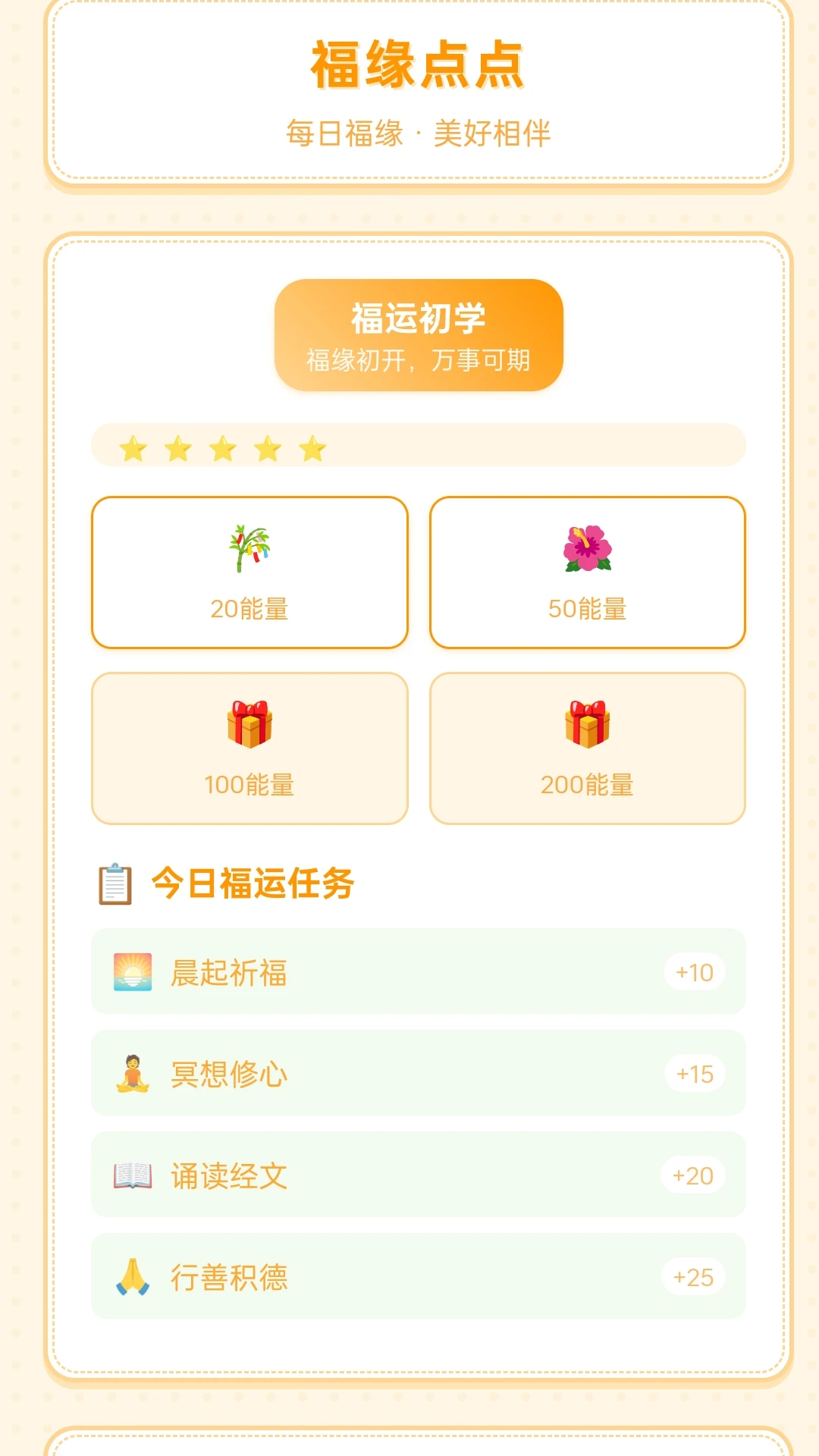Open the 200能量 gift box
This screenshot has height=1456, width=819.
588,748
